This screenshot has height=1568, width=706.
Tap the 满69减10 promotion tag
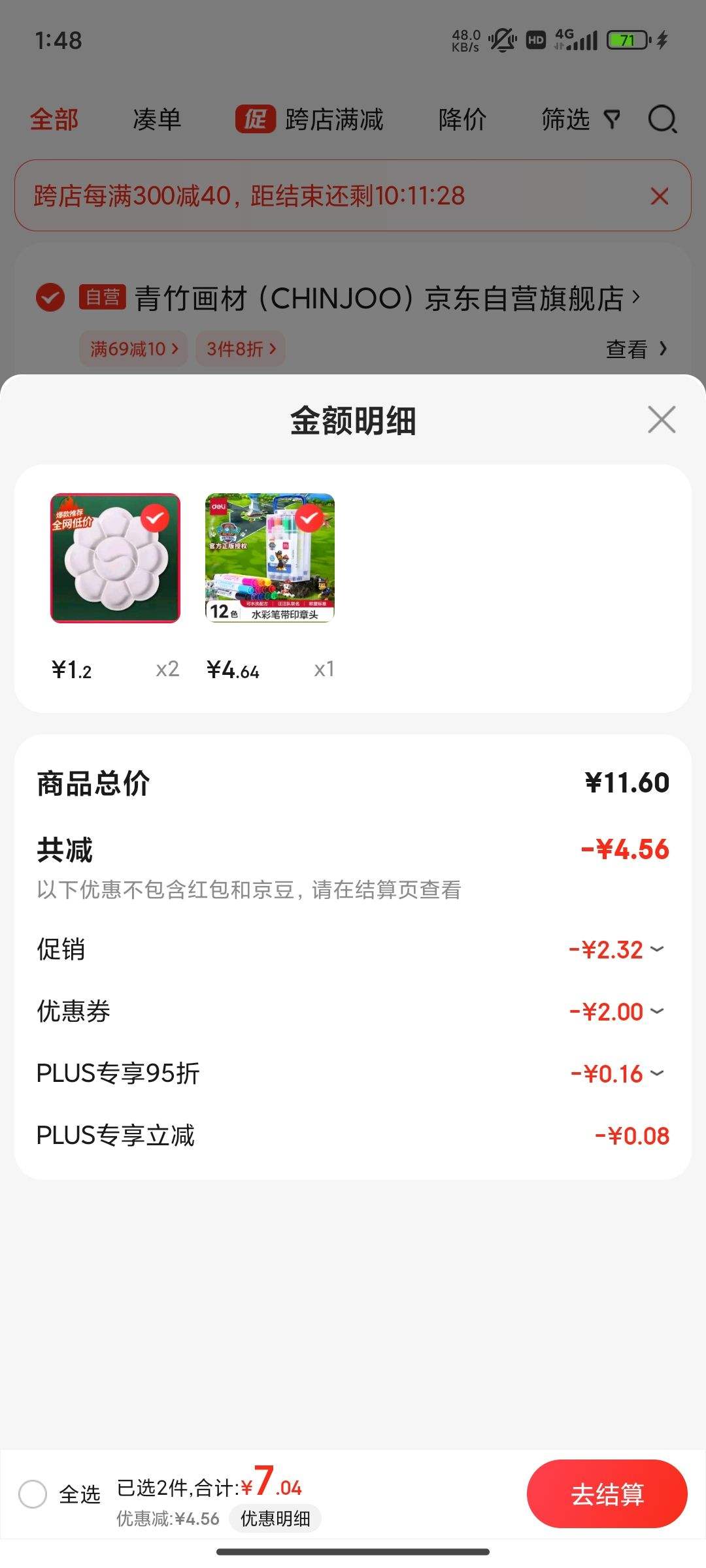tap(133, 350)
